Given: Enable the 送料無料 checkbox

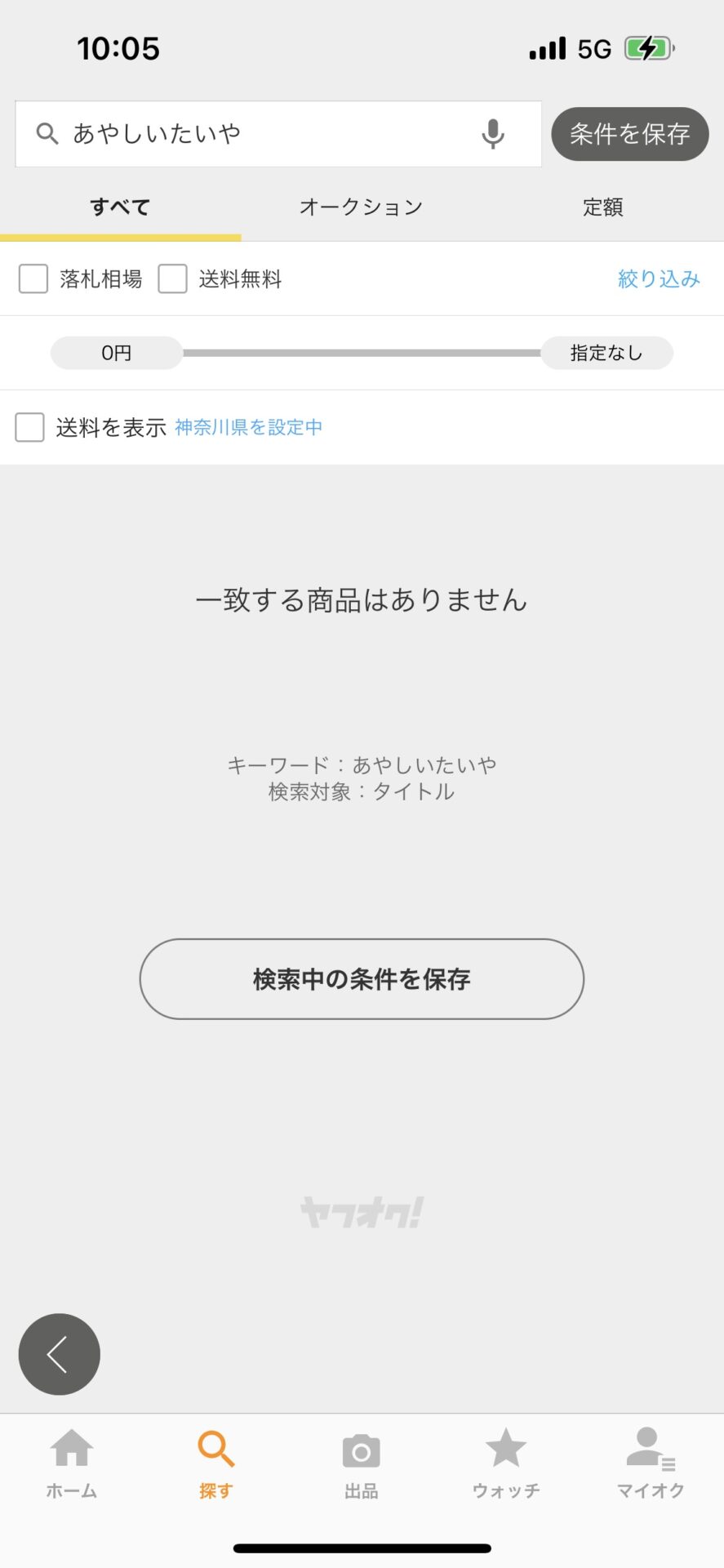Looking at the screenshot, I should click(172, 278).
